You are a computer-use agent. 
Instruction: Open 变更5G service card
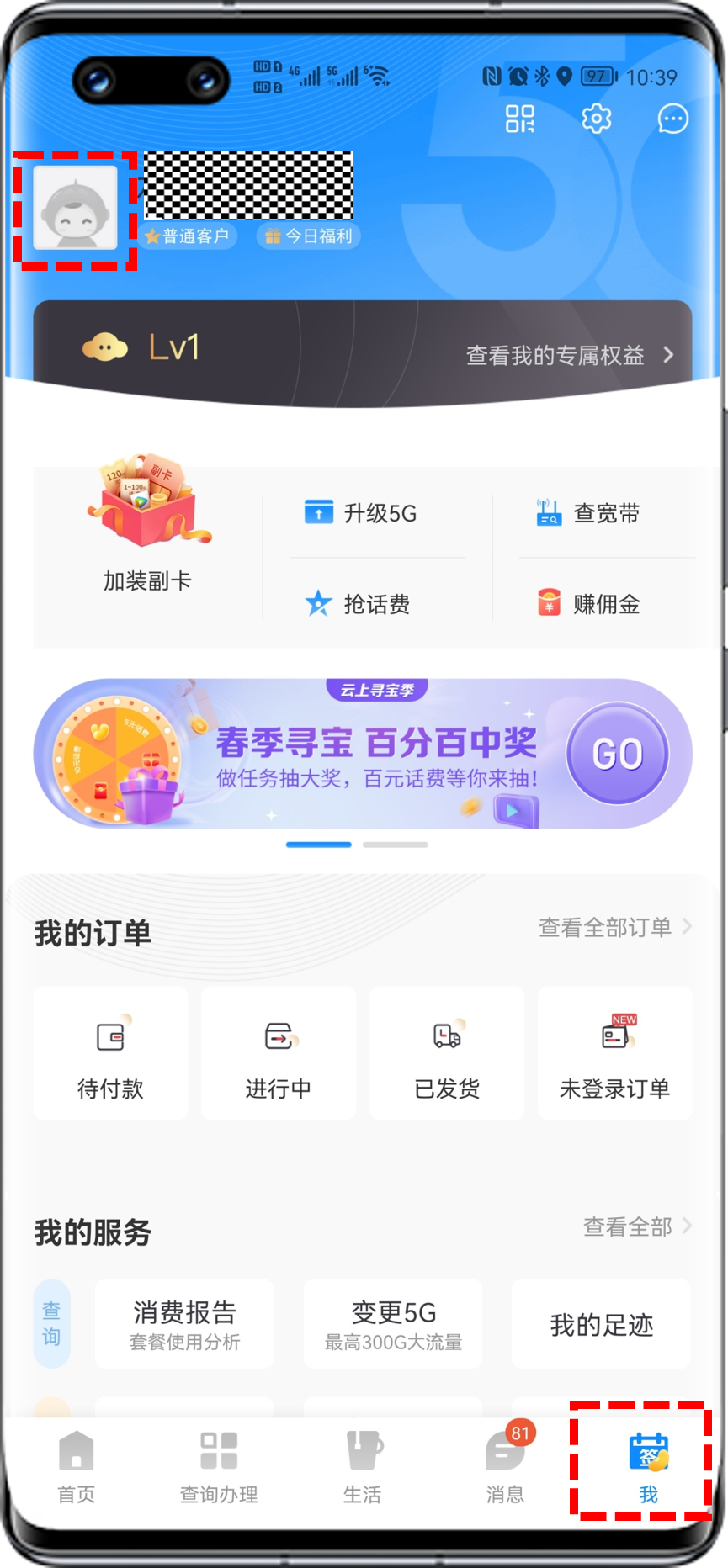coord(393,1324)
